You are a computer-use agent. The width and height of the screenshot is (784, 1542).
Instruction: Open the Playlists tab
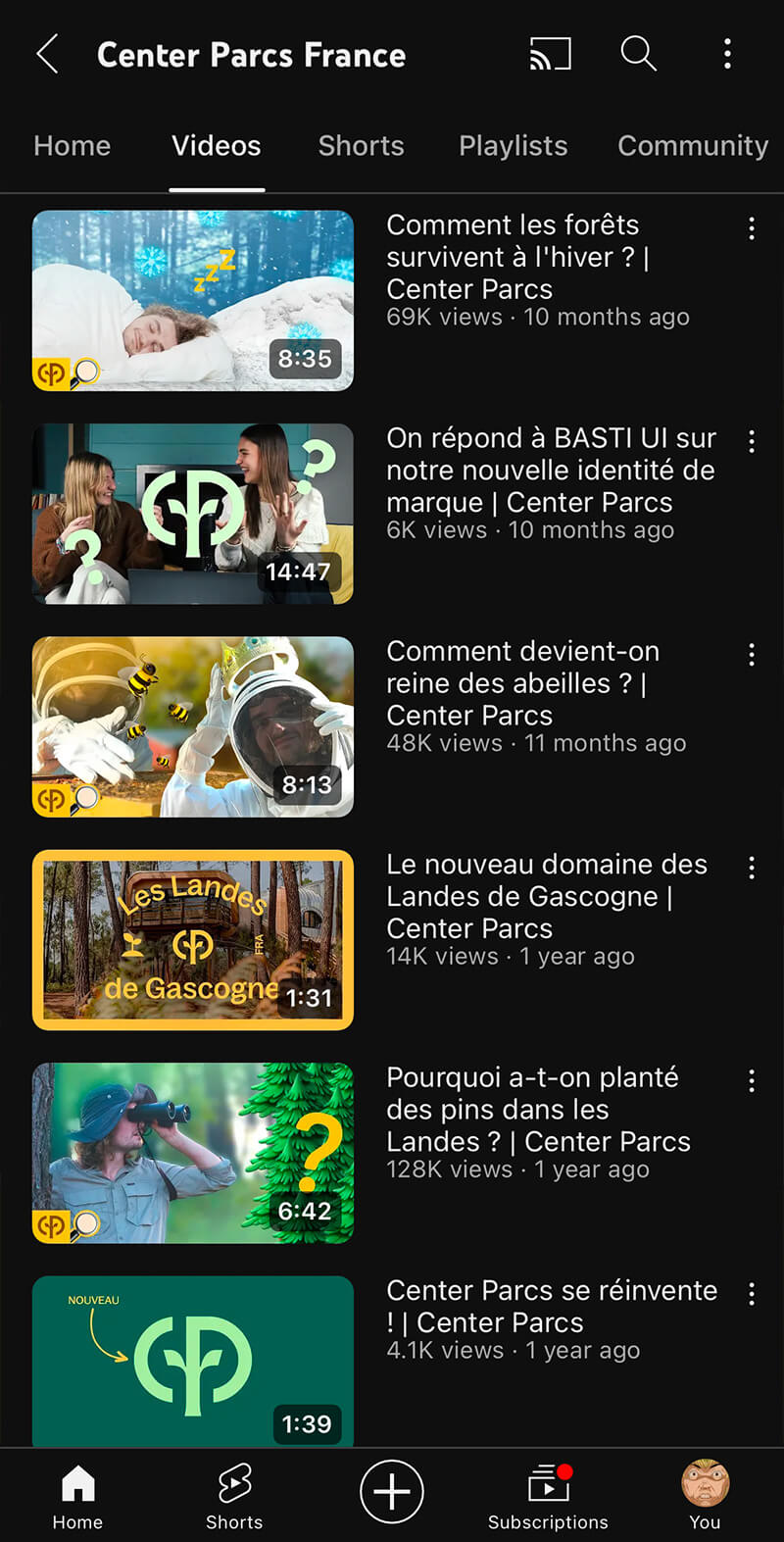513,146
